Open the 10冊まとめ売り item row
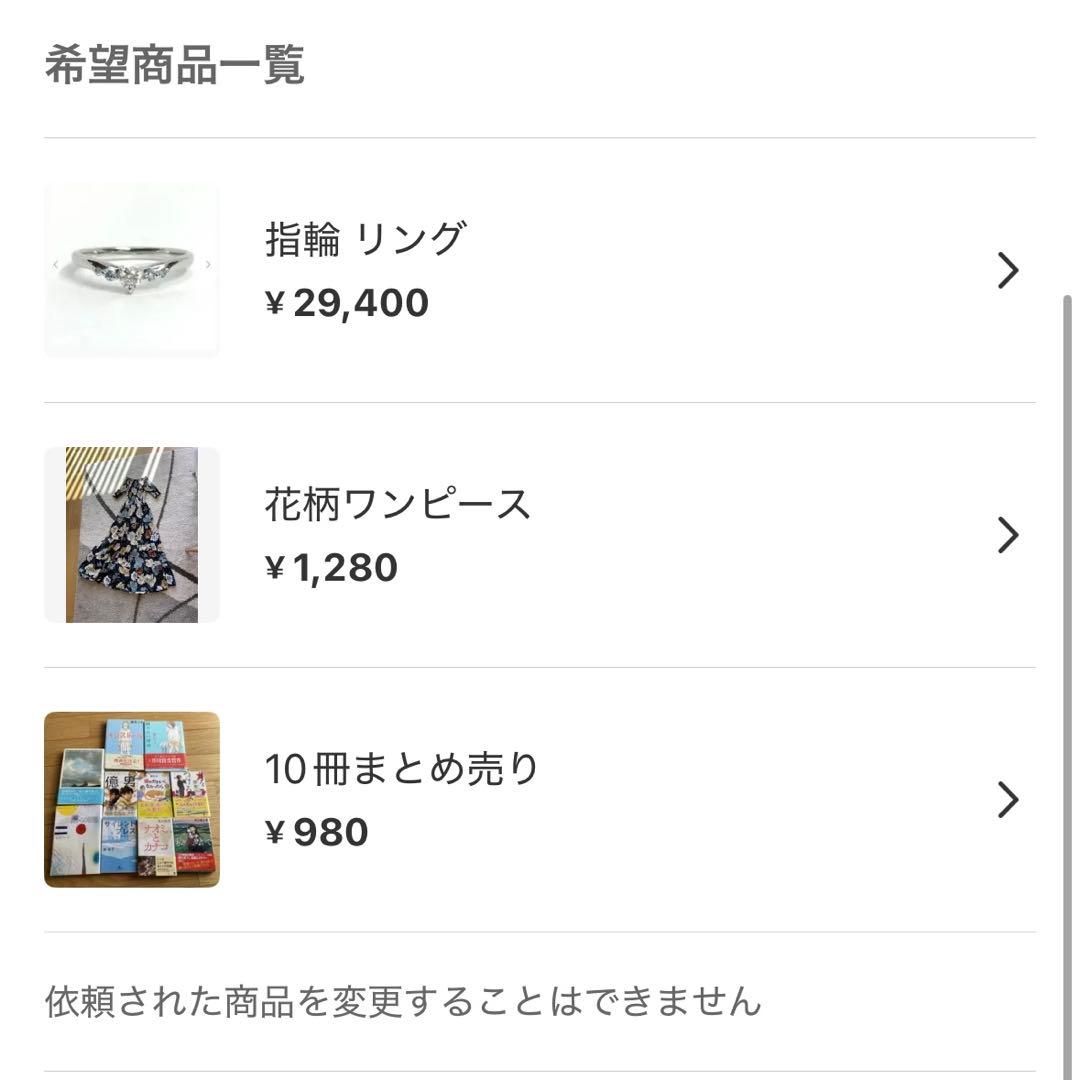This screenshot has width=1080, height=1080. click(x=540, y=800)
